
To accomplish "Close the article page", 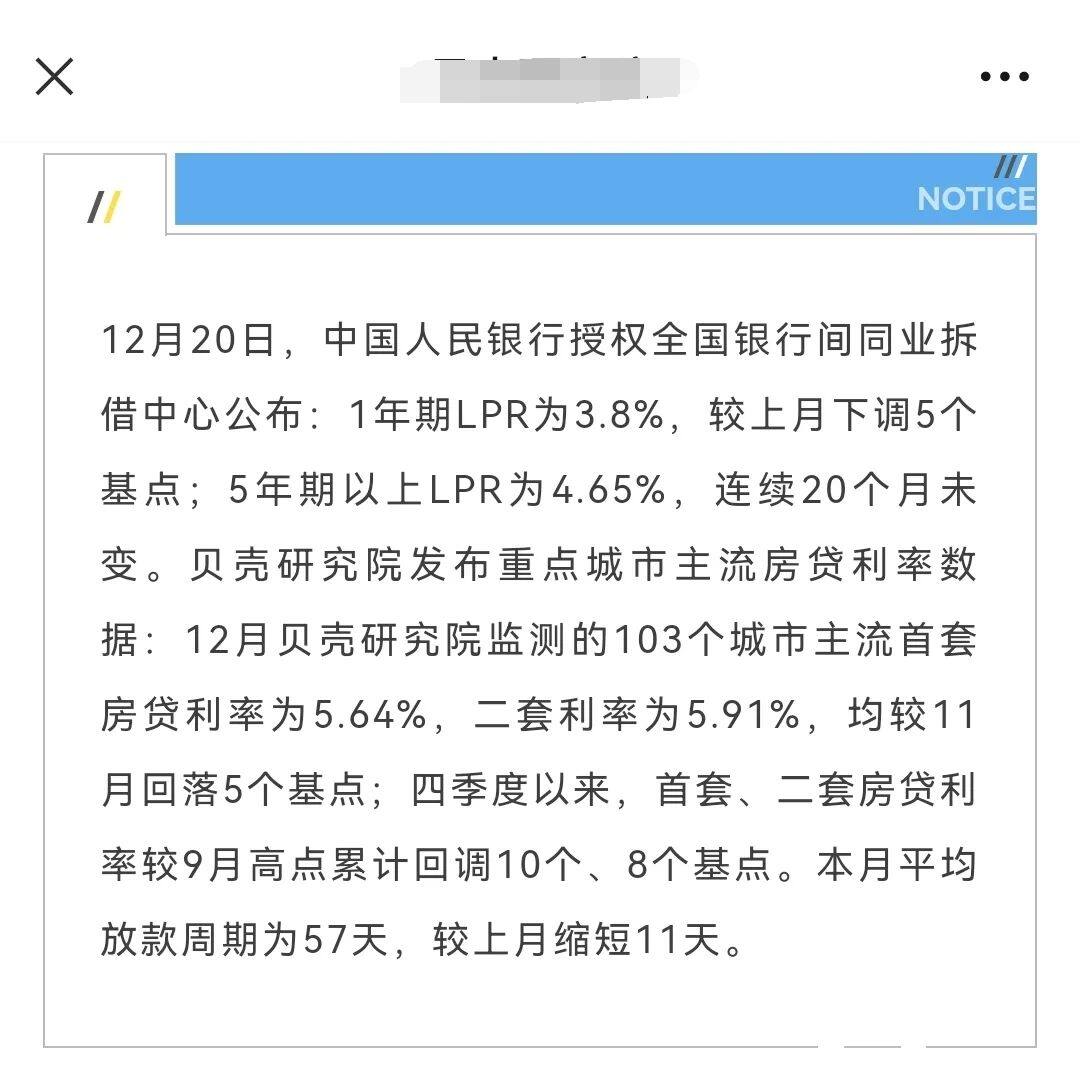I will (55, 76).
